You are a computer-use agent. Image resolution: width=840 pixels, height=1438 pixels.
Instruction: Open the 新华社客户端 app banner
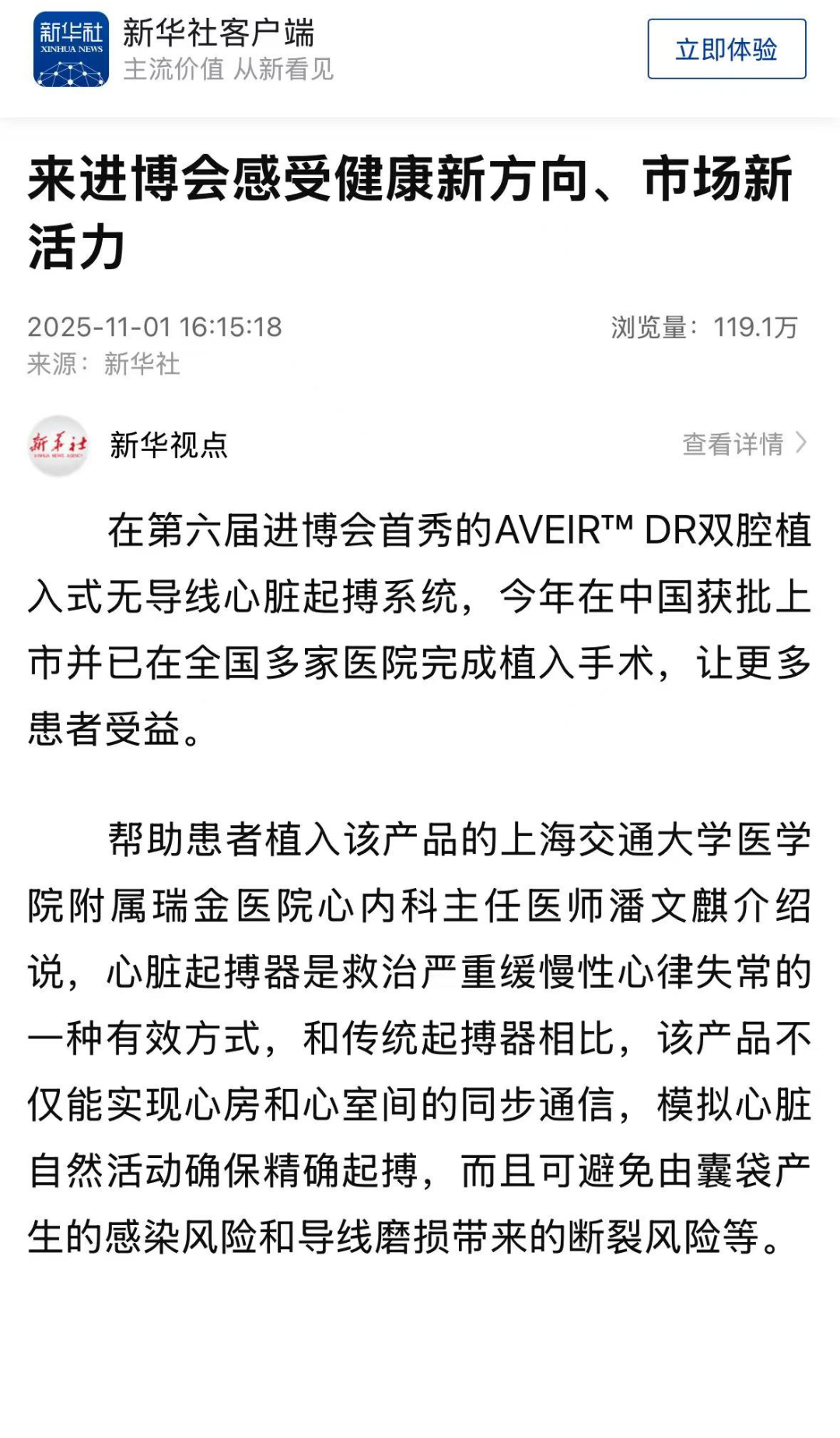184,50
